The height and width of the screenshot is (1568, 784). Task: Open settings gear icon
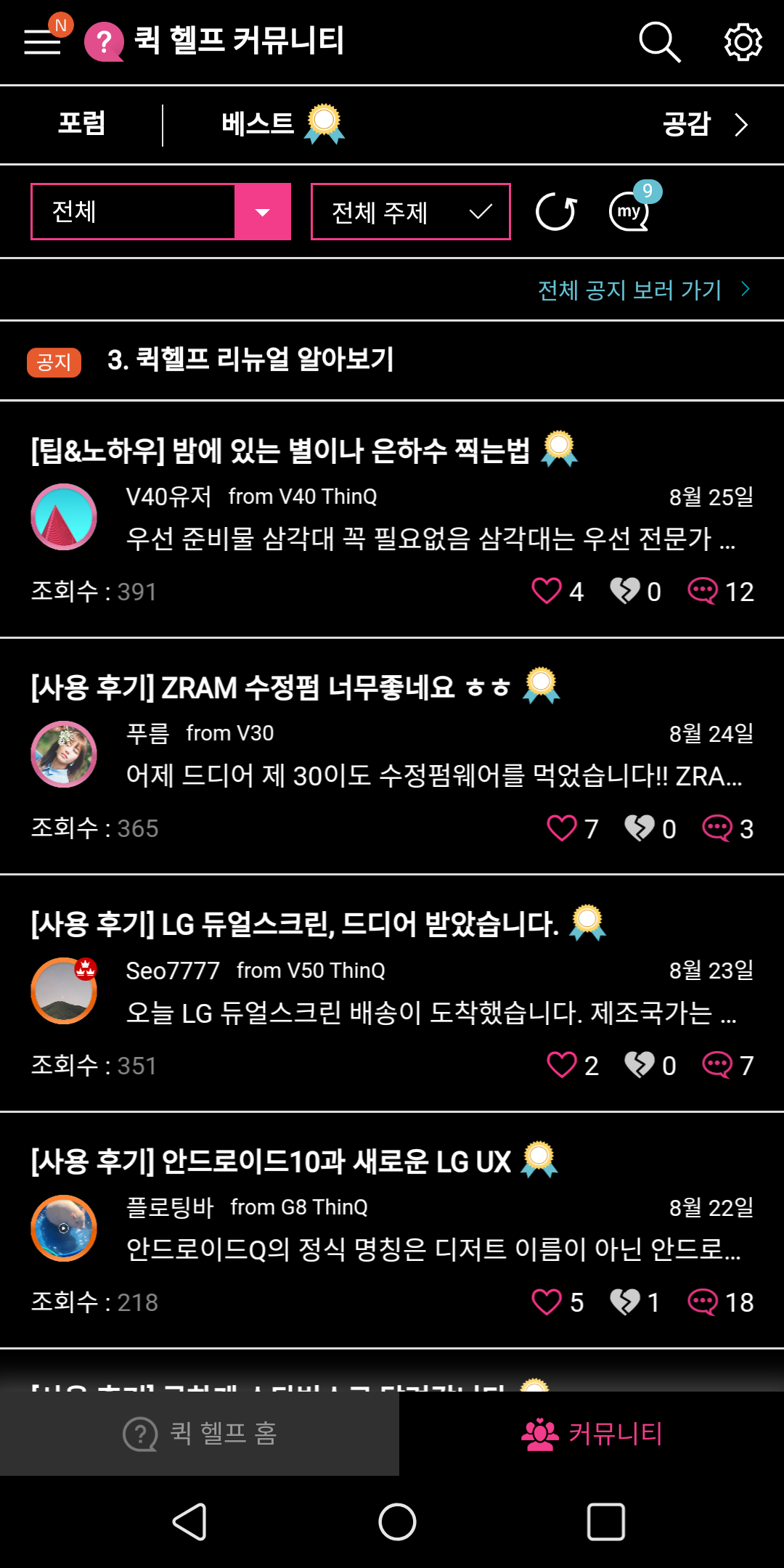[x=743, y=41]
